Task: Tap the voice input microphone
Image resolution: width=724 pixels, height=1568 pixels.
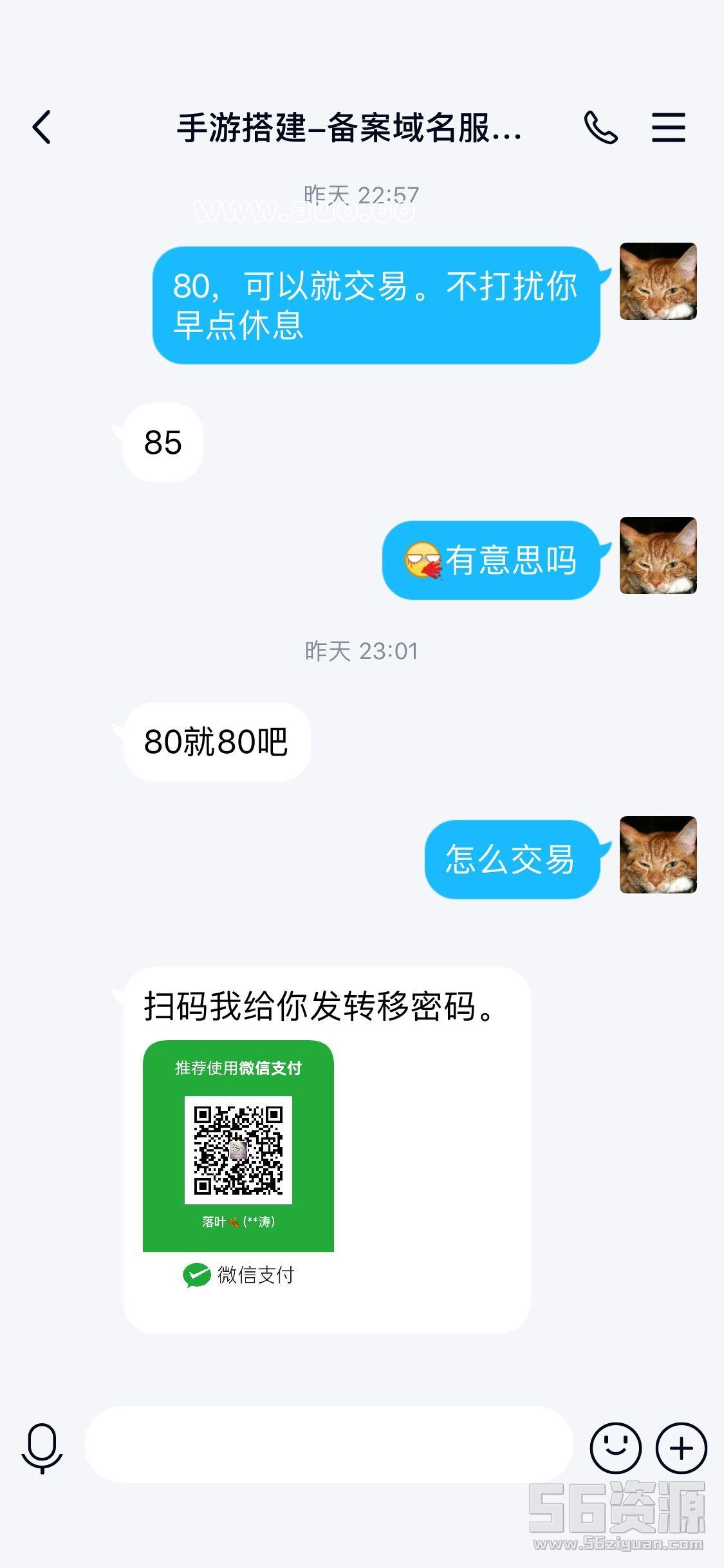Action: pyautogui.click(x=42, y=1448)
